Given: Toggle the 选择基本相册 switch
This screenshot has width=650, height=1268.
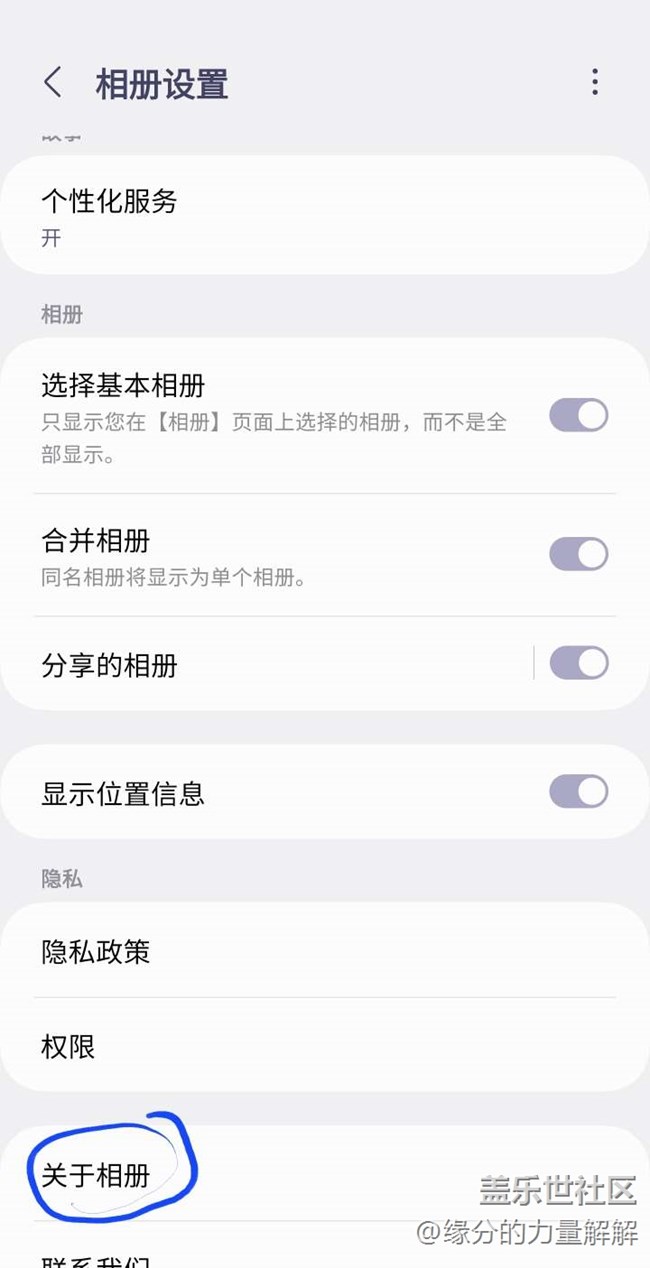Looking at the screenshot, I should [578, 415].
